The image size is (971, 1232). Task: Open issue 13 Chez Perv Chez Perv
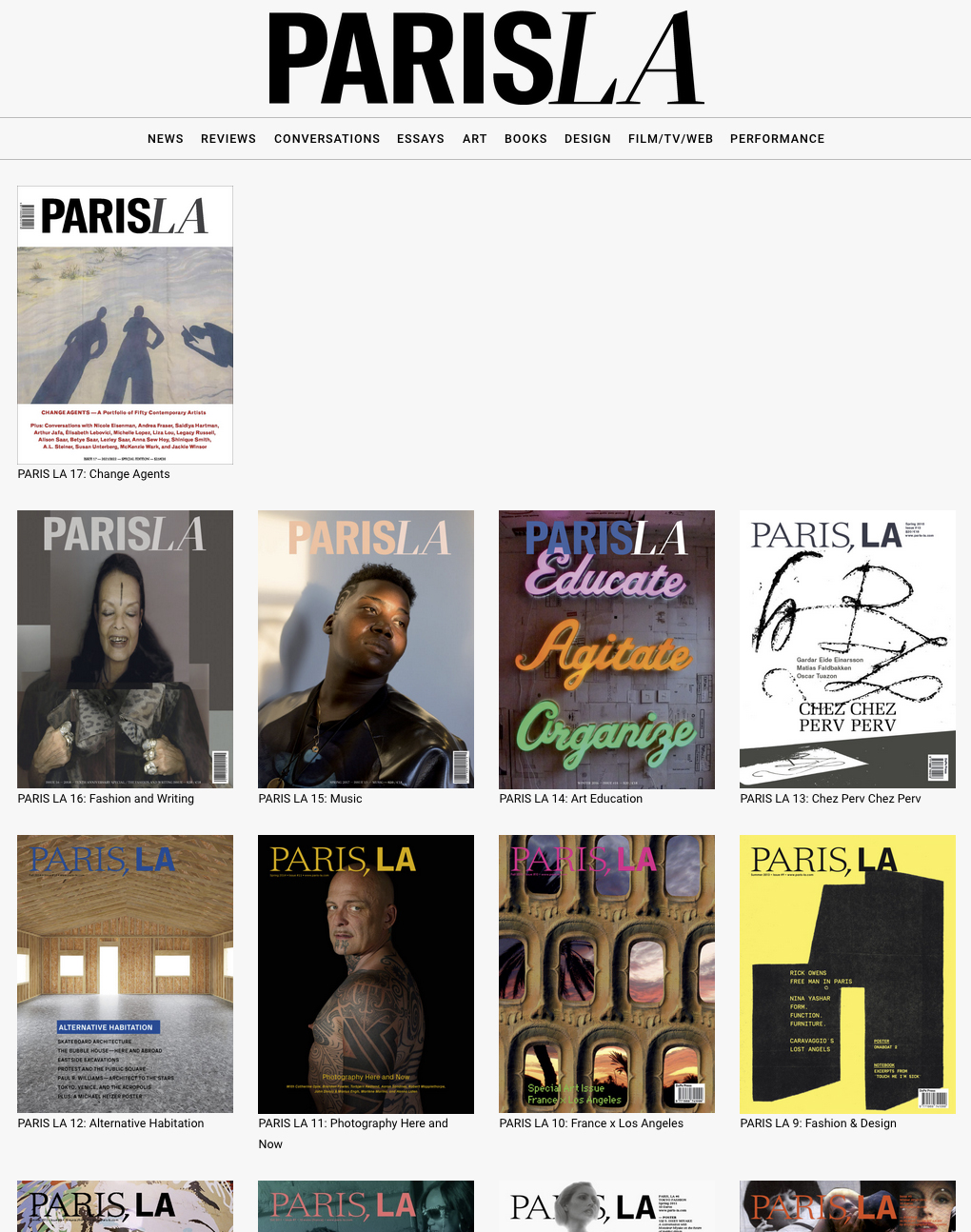847,649
